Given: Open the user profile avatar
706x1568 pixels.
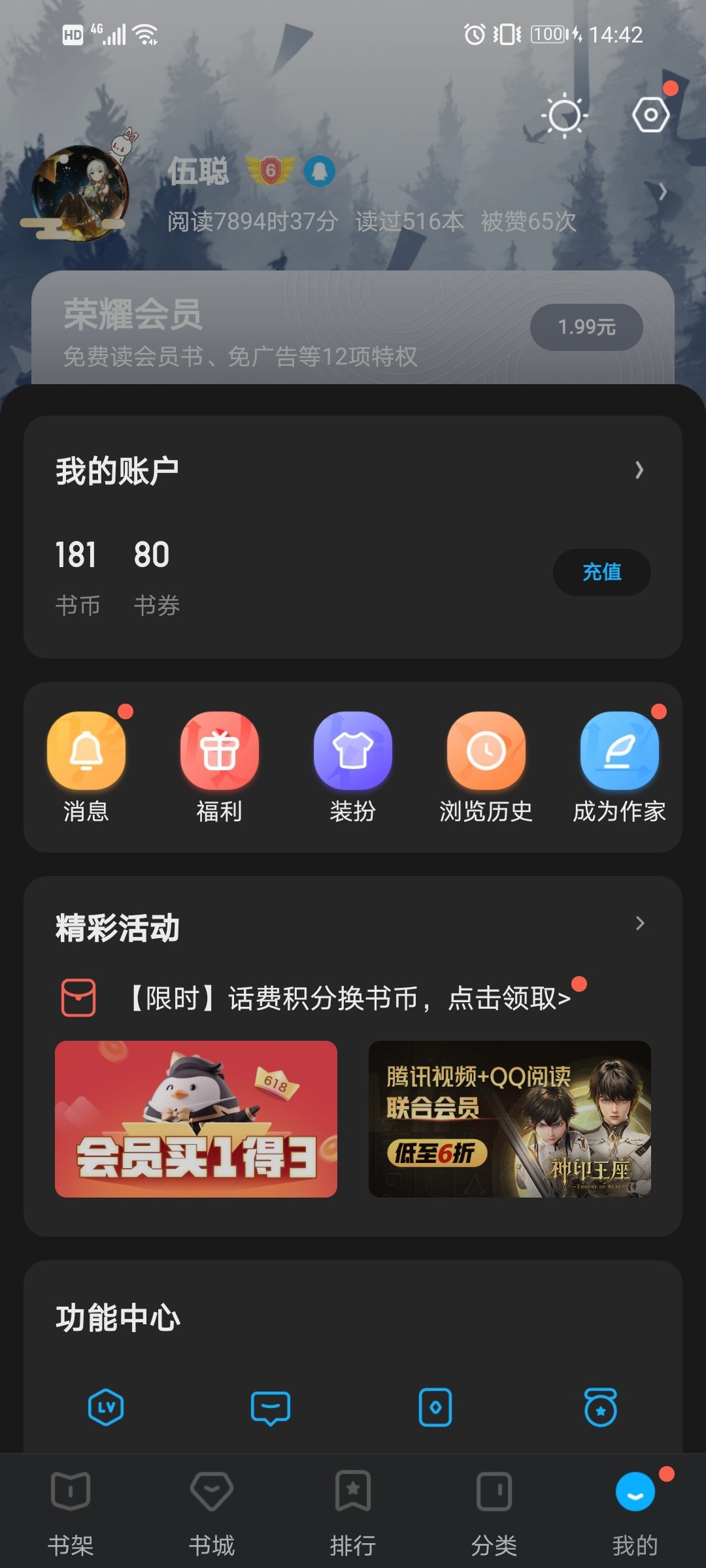Looking at the screenshot, I should point(80,193).
